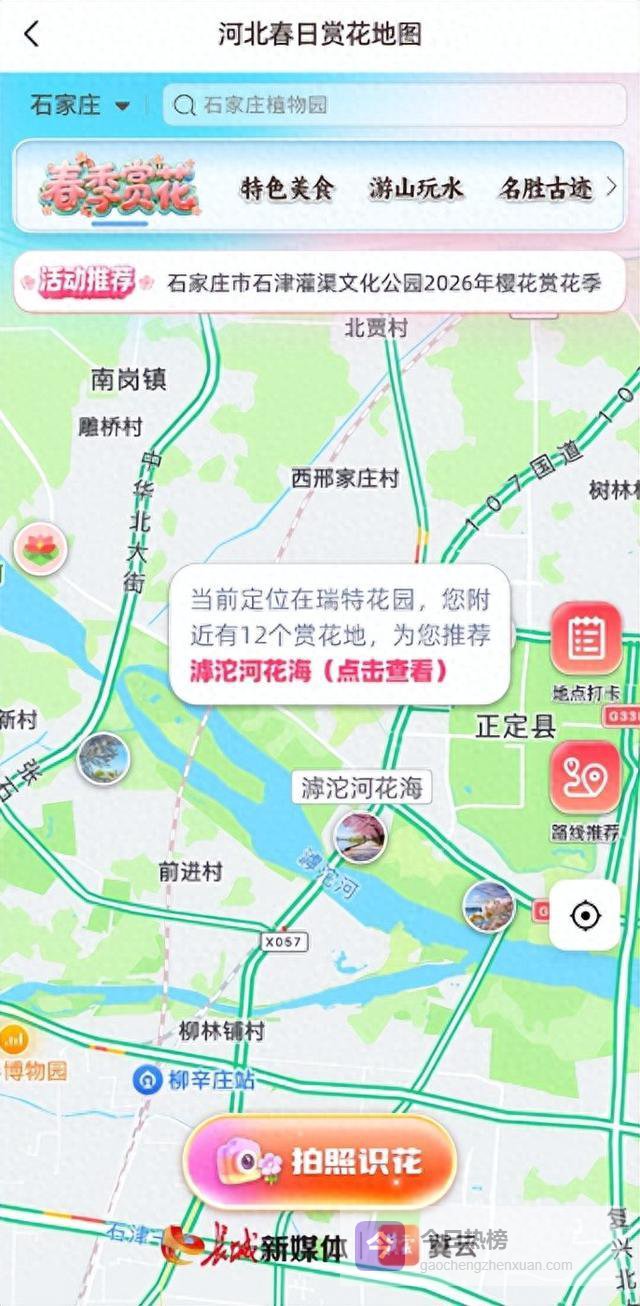Viewport: 640px width, 1306px height.
Task: Open 路线推荐 route suggestions
Action: (x=585, y=780)
